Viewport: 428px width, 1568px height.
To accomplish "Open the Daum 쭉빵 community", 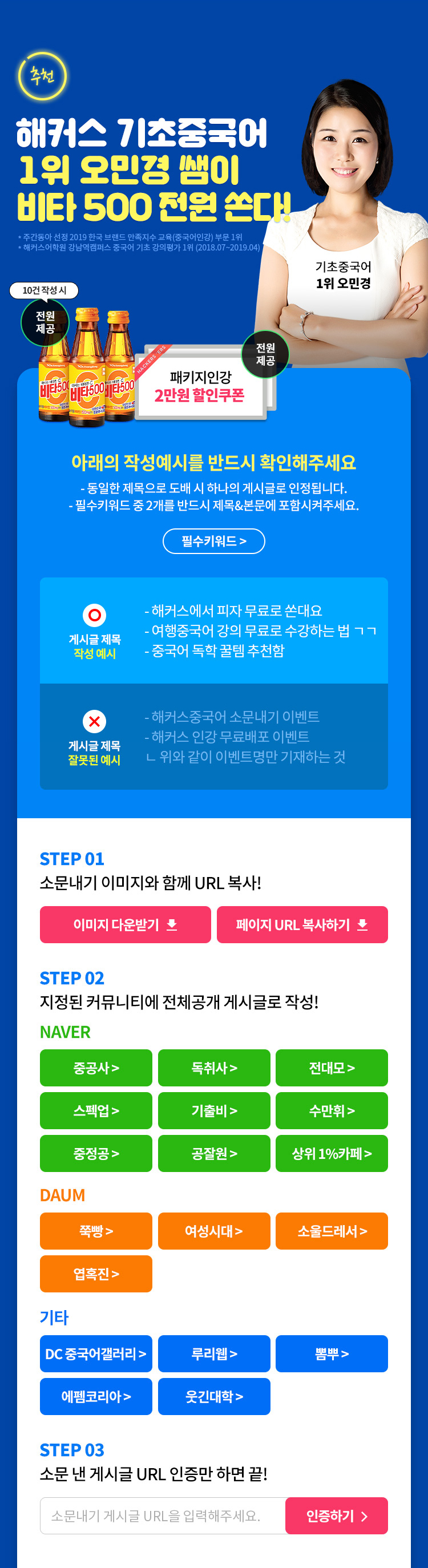I will click(96, 1230).
